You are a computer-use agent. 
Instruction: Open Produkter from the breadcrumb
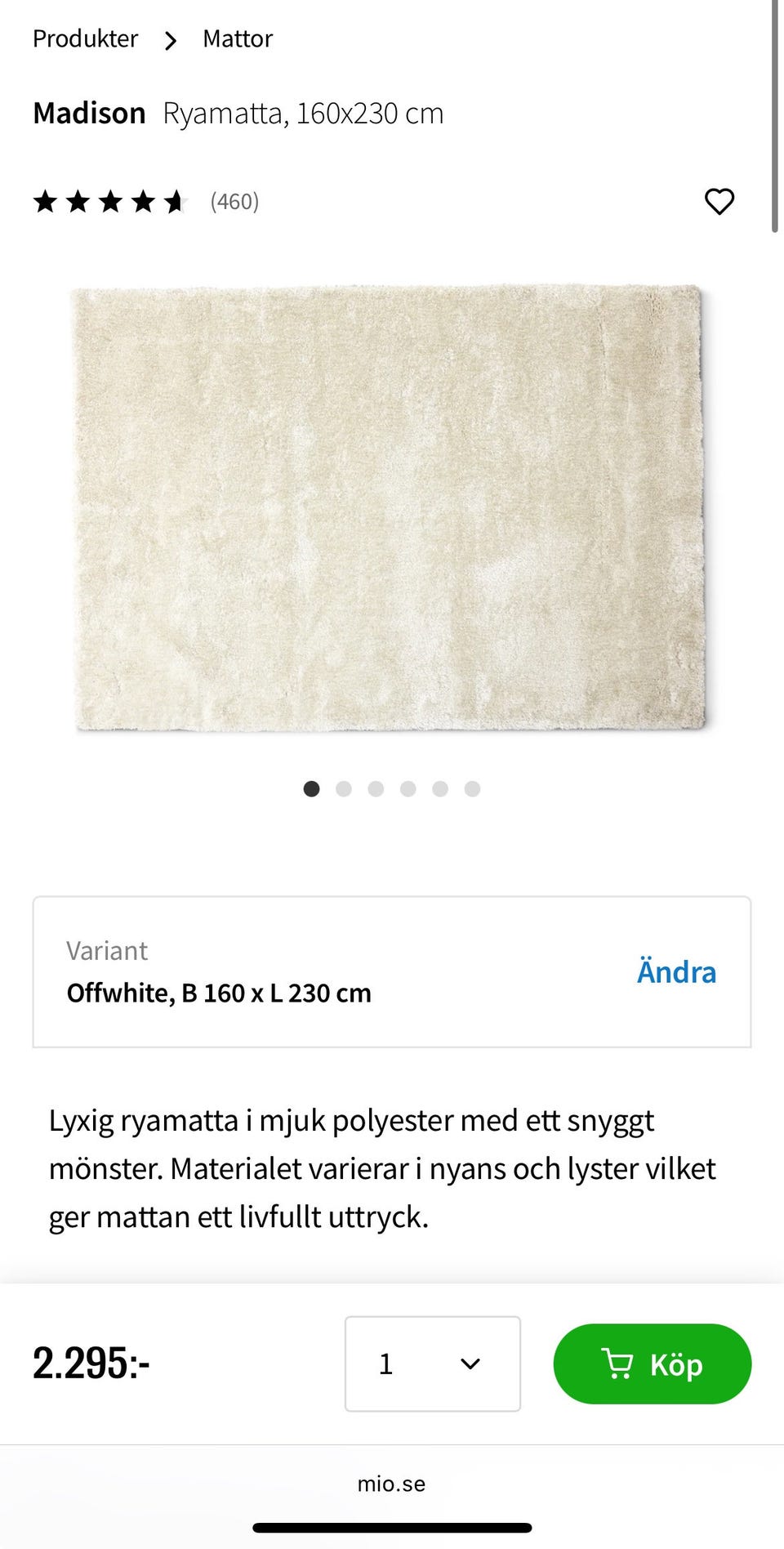click(x=84, y=38)
